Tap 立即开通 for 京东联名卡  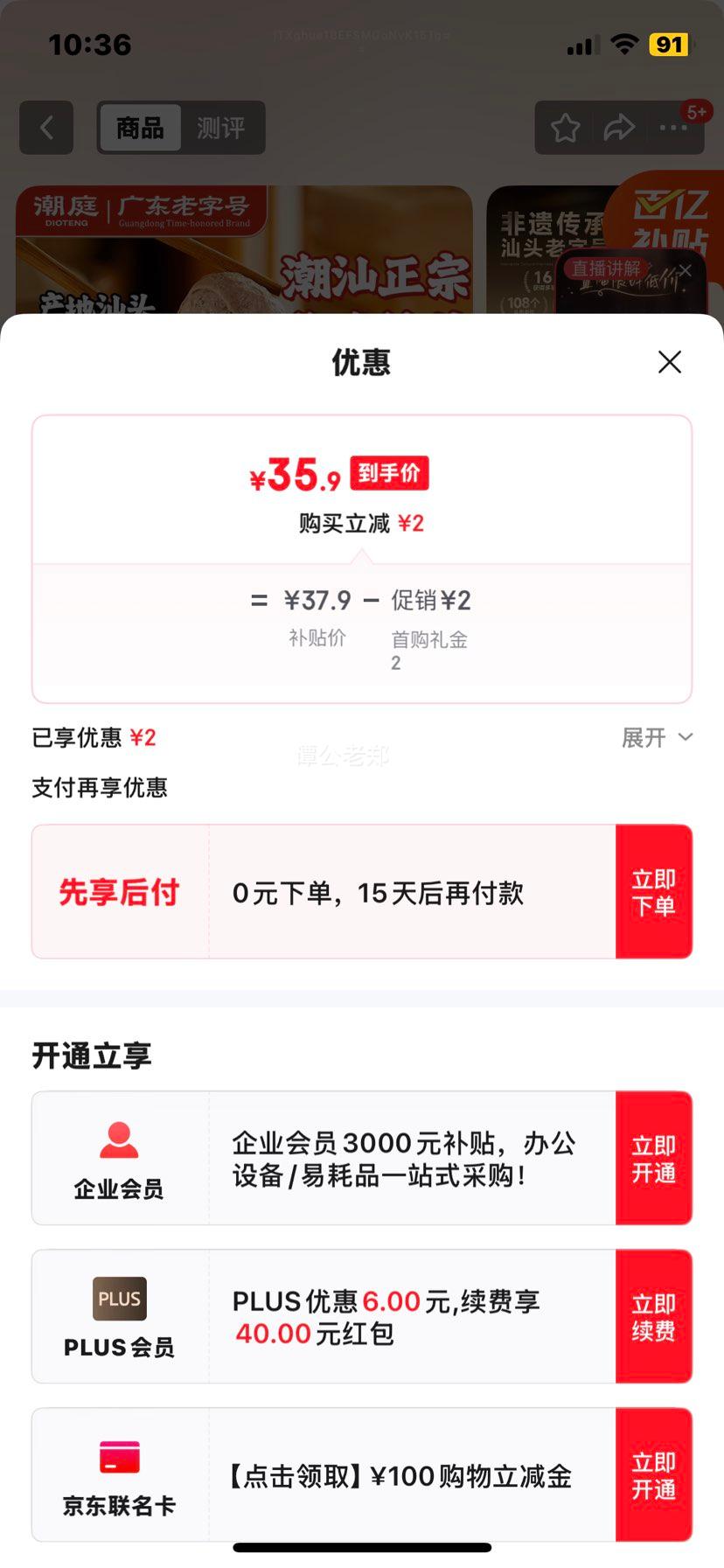(654, 1475)
